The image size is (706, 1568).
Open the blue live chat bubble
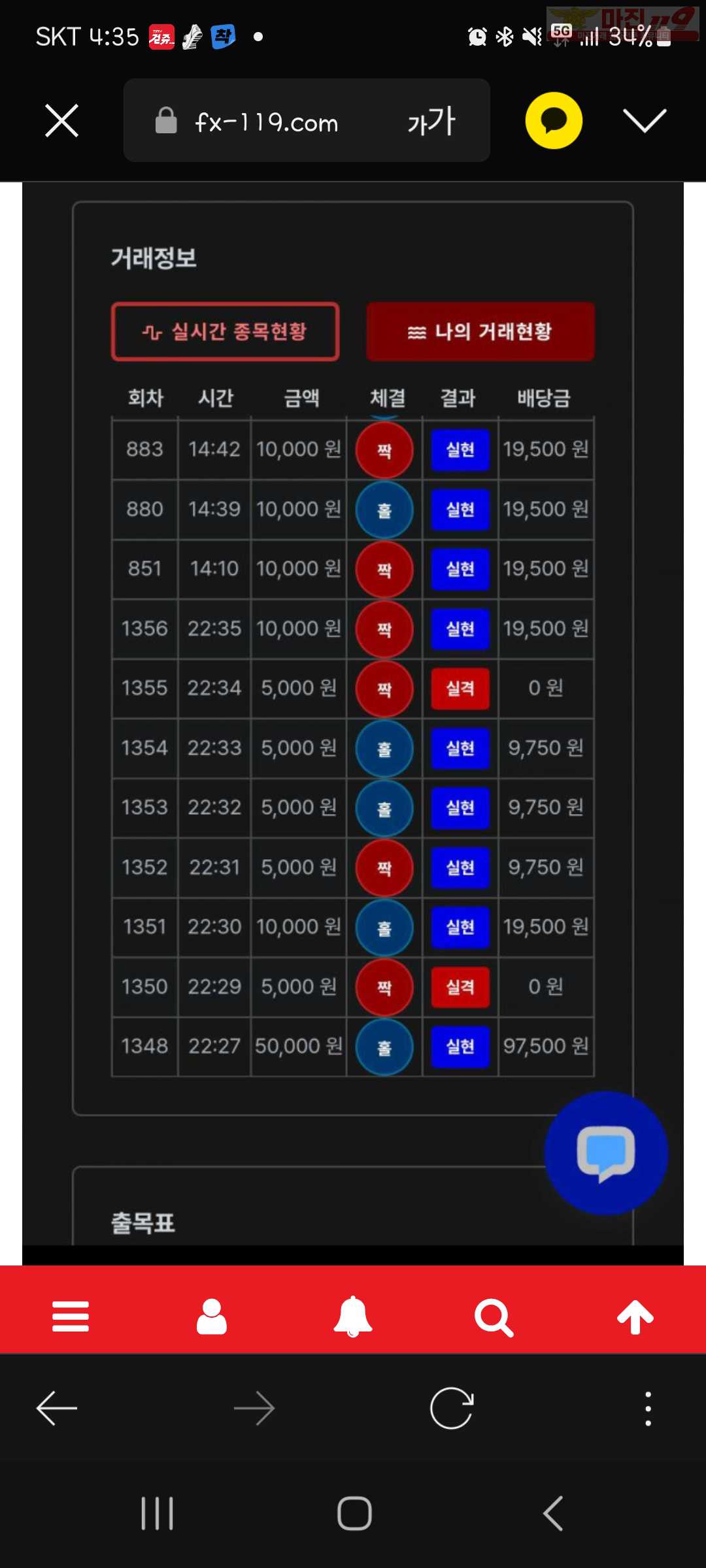point(606,1153)
